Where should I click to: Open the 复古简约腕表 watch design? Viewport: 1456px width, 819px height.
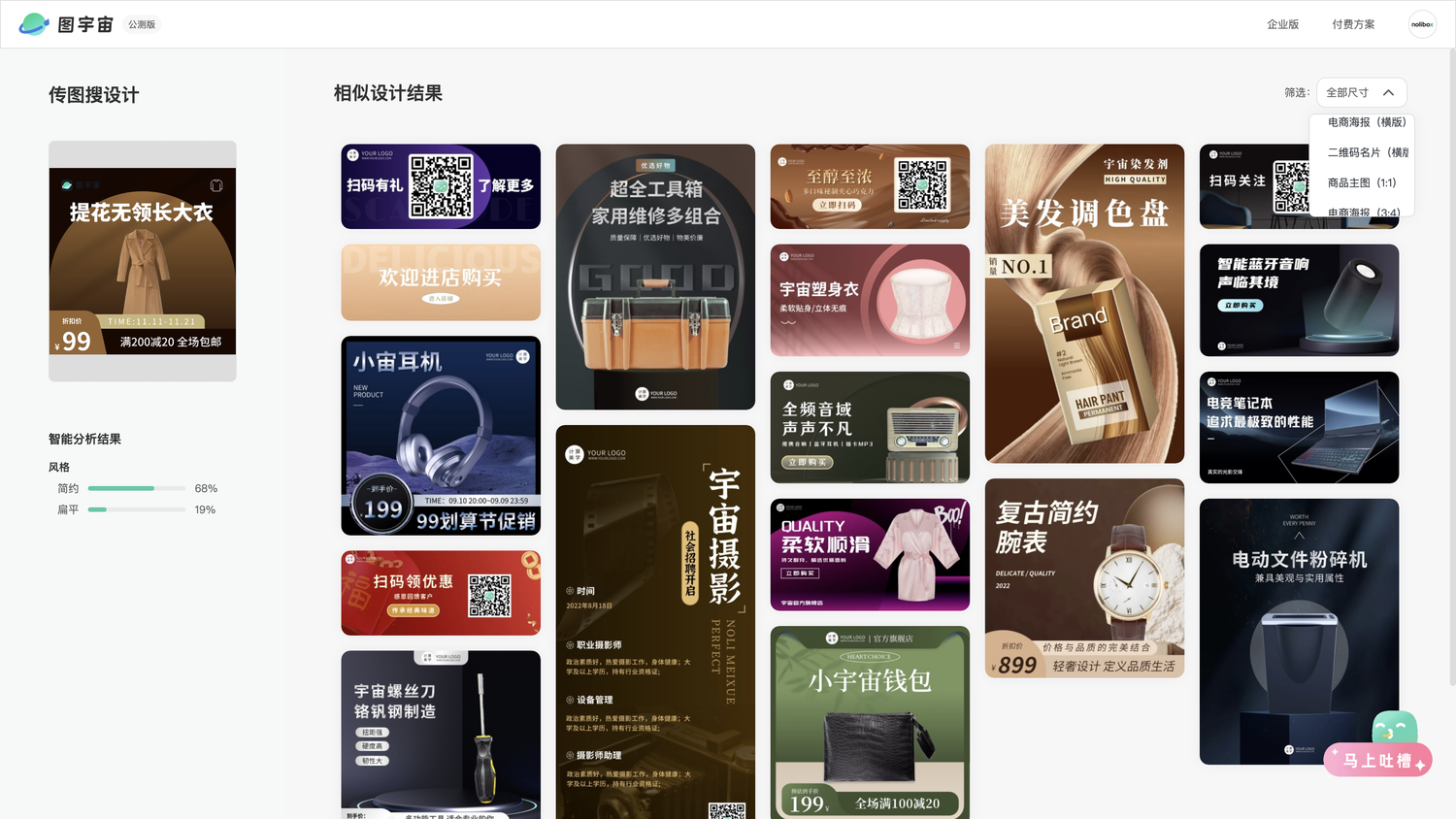tap(1084, 578)
